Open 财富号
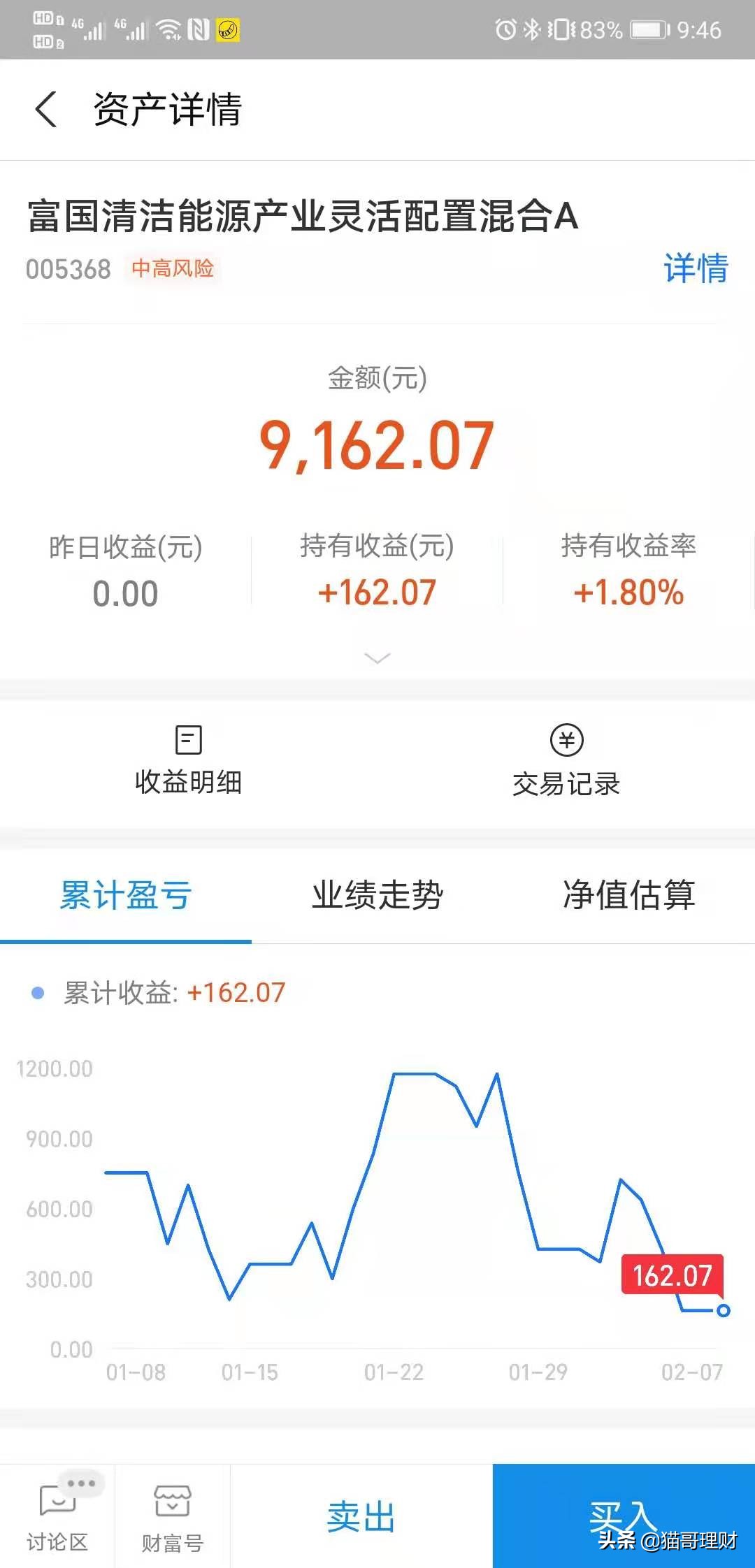This screenshot has width=755, height=1568. pyautogui.click(x=173, y=1515)
